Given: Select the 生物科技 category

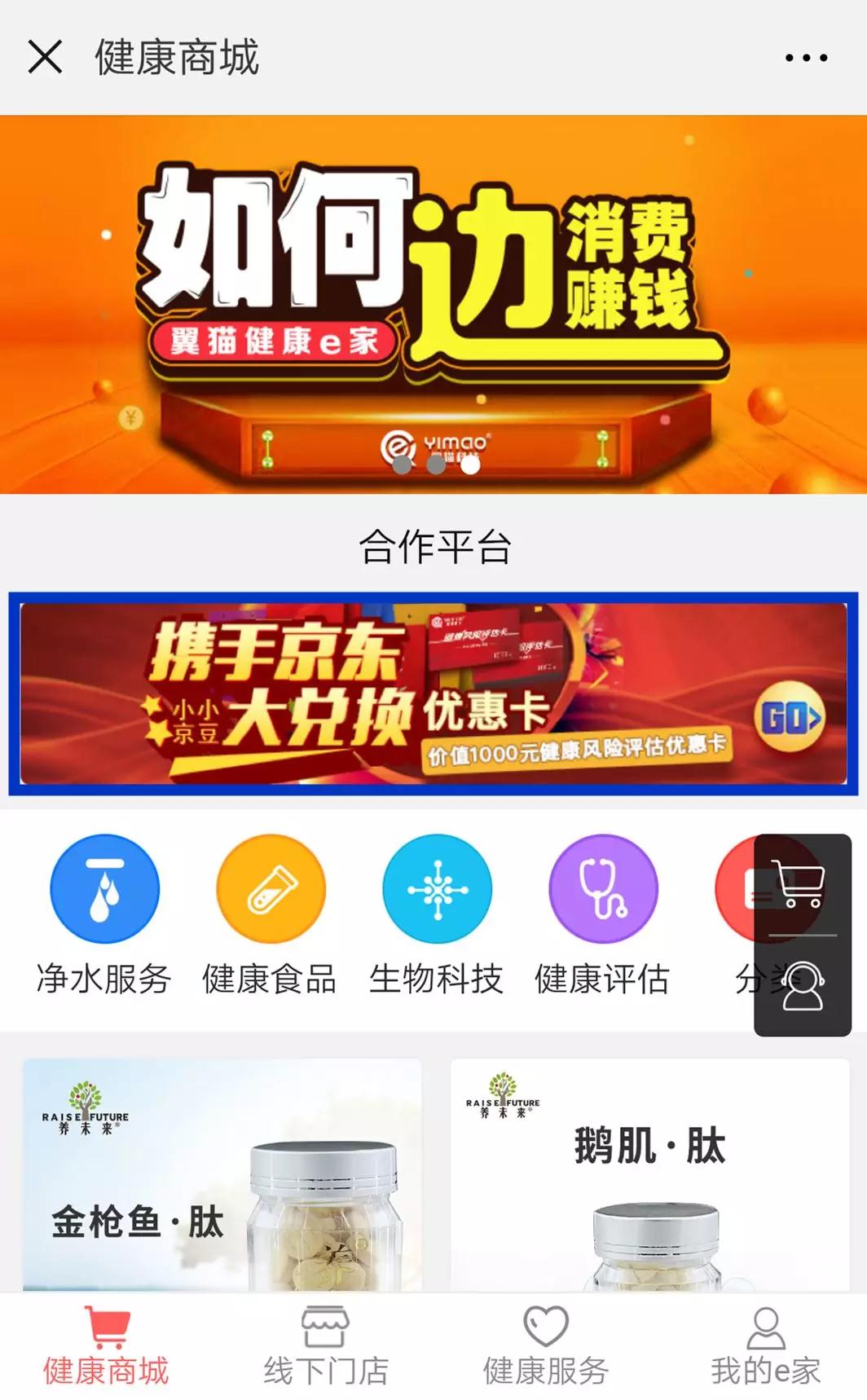Looking at the screenshot, I should 437,914.
